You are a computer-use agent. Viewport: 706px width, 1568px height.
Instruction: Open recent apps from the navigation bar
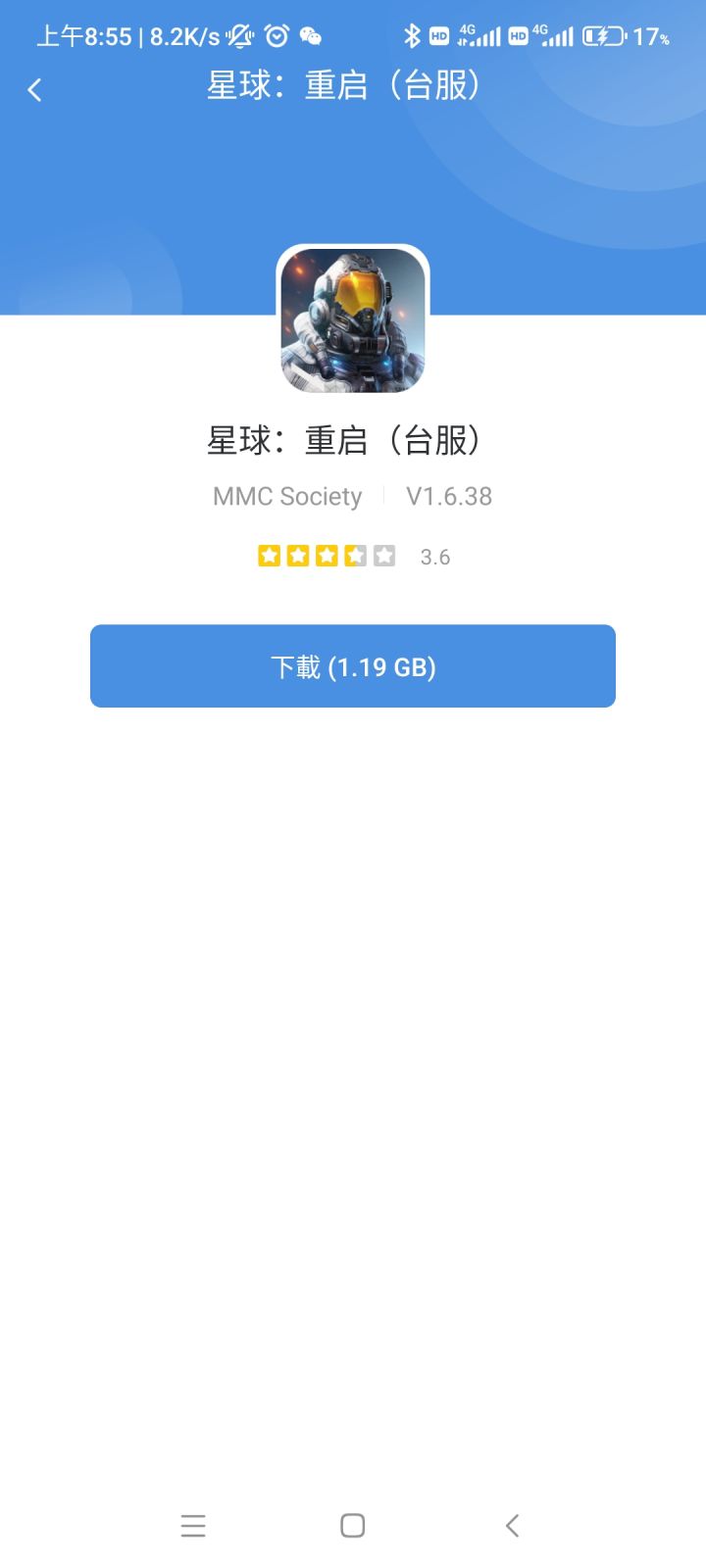(x=193, y=1525)
